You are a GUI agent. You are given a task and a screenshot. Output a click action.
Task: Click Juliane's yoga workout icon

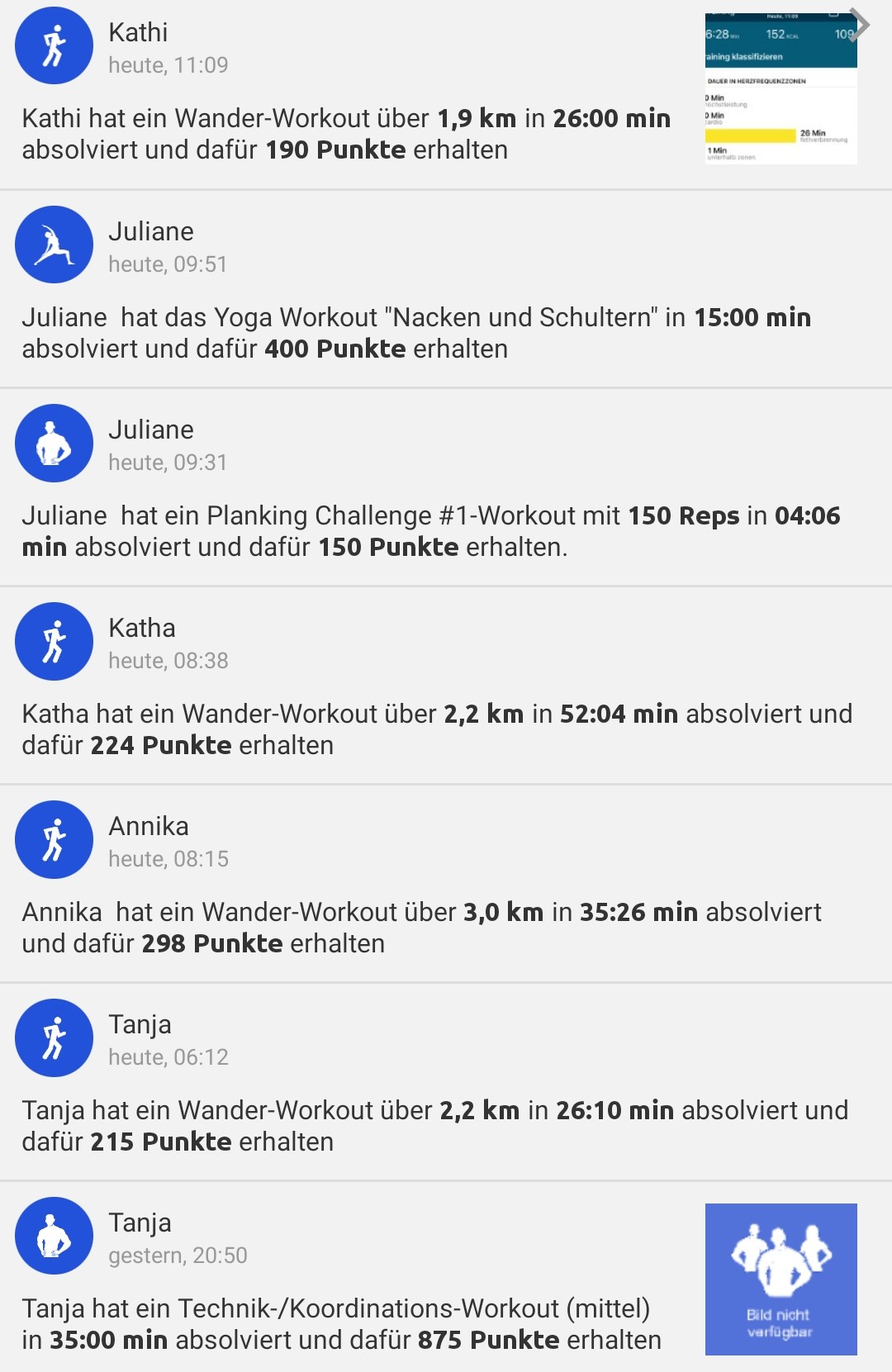click(54, 244)
